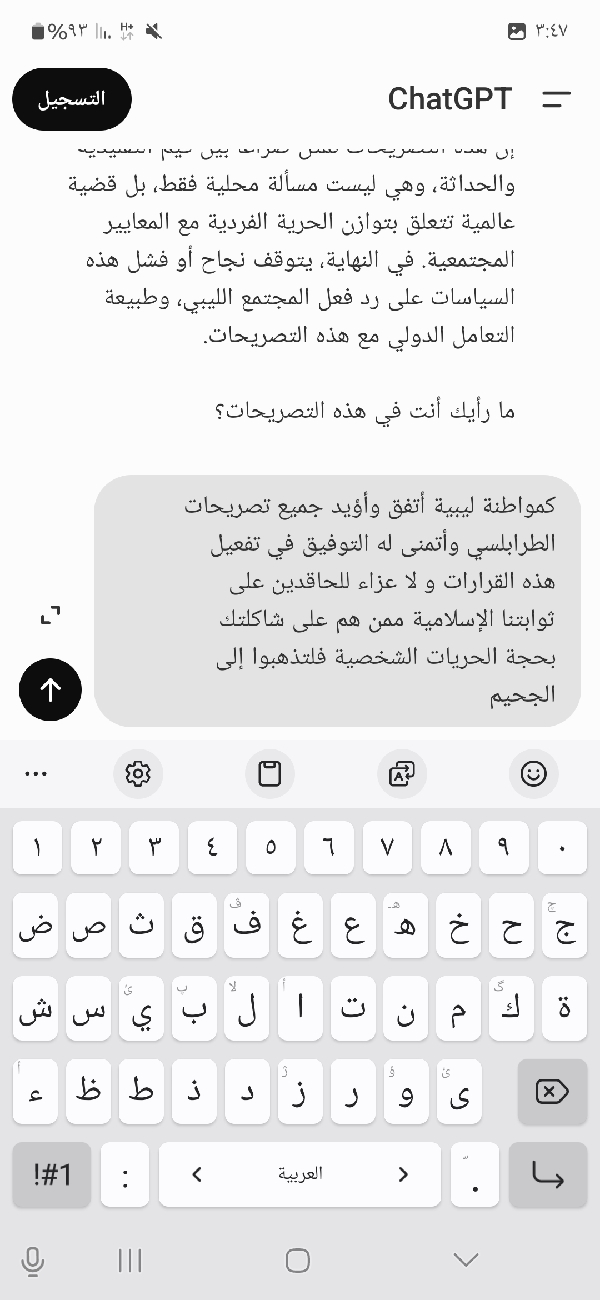Expand the message input to full screen

(x=50, y=616)
